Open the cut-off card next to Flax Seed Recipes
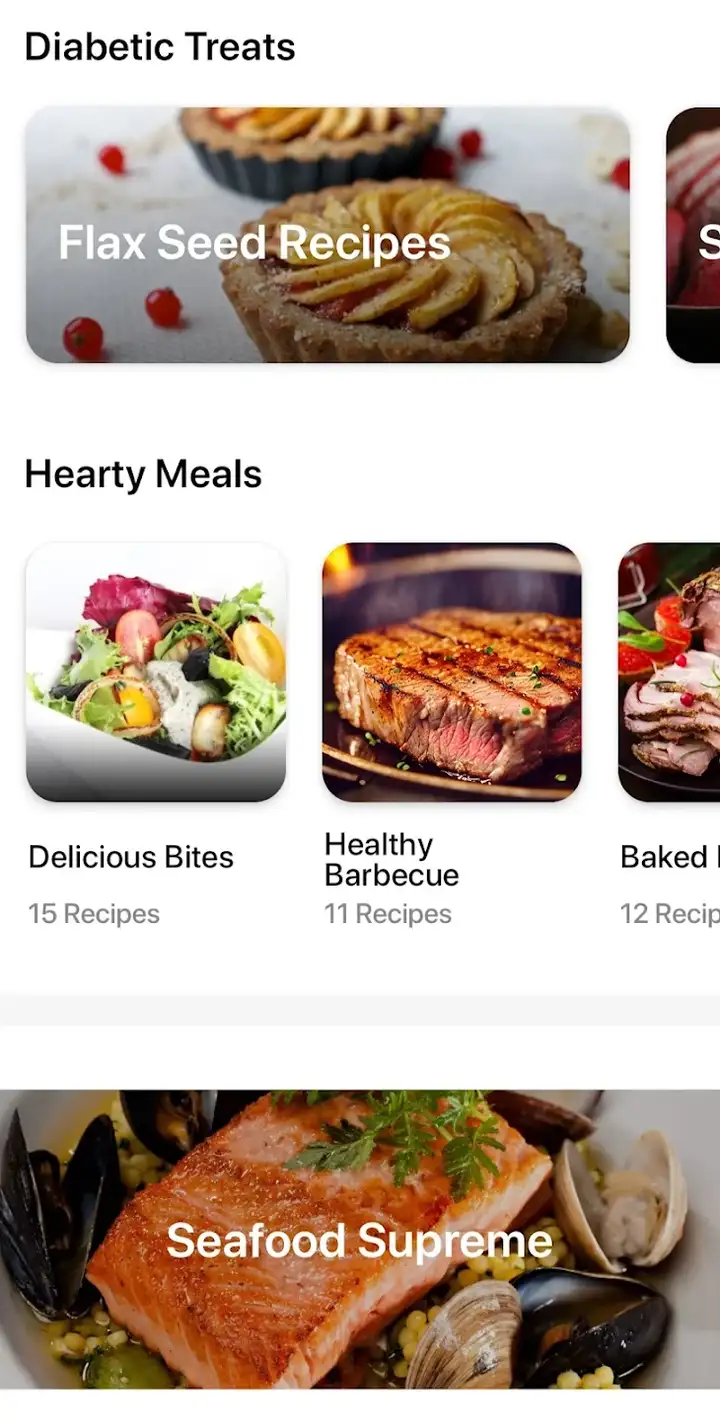 click(x=693, y=235)
